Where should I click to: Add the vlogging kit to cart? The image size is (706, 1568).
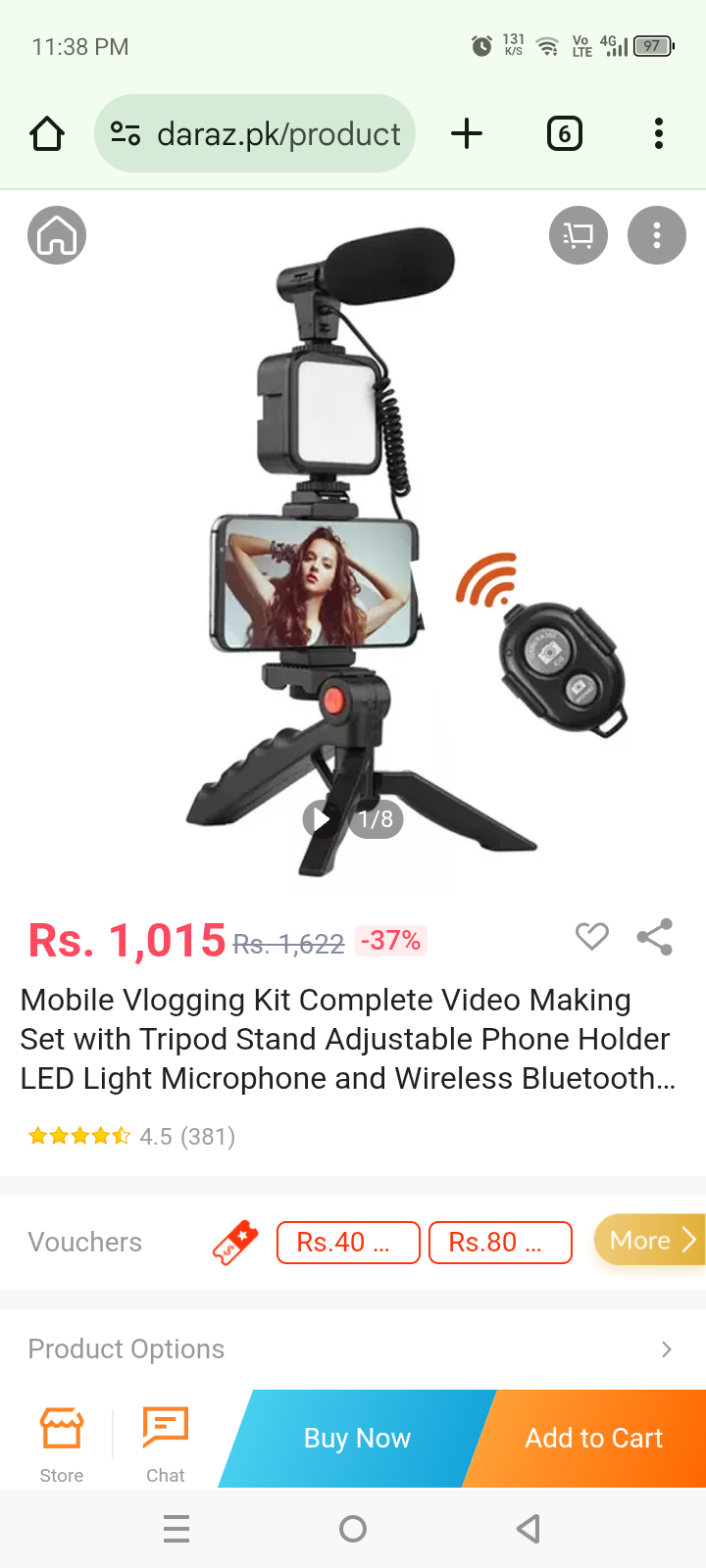593,1438
